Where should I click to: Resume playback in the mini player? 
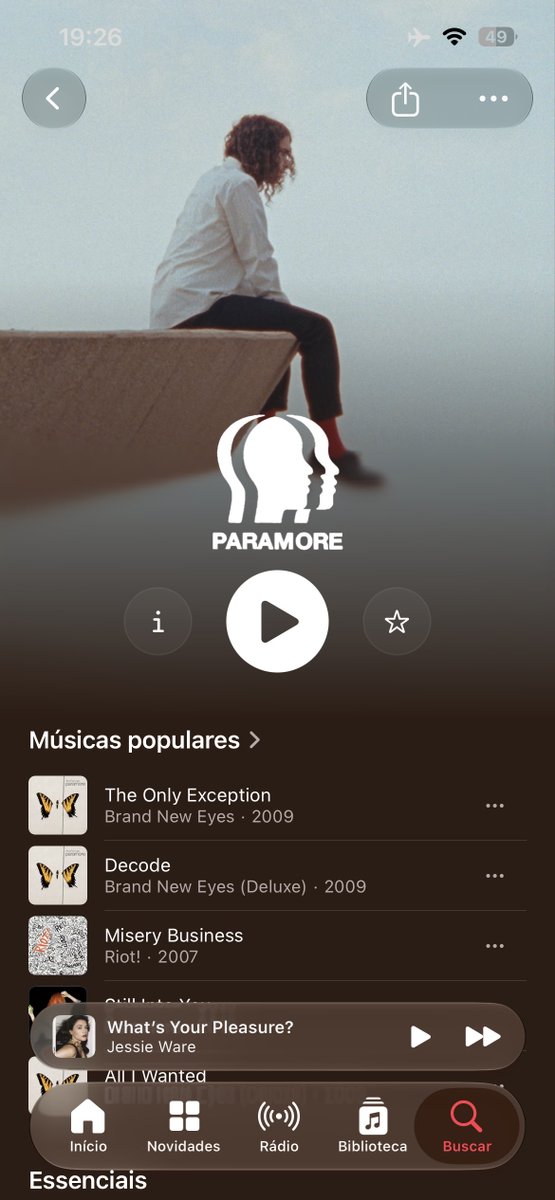(x=421, y=1037)
